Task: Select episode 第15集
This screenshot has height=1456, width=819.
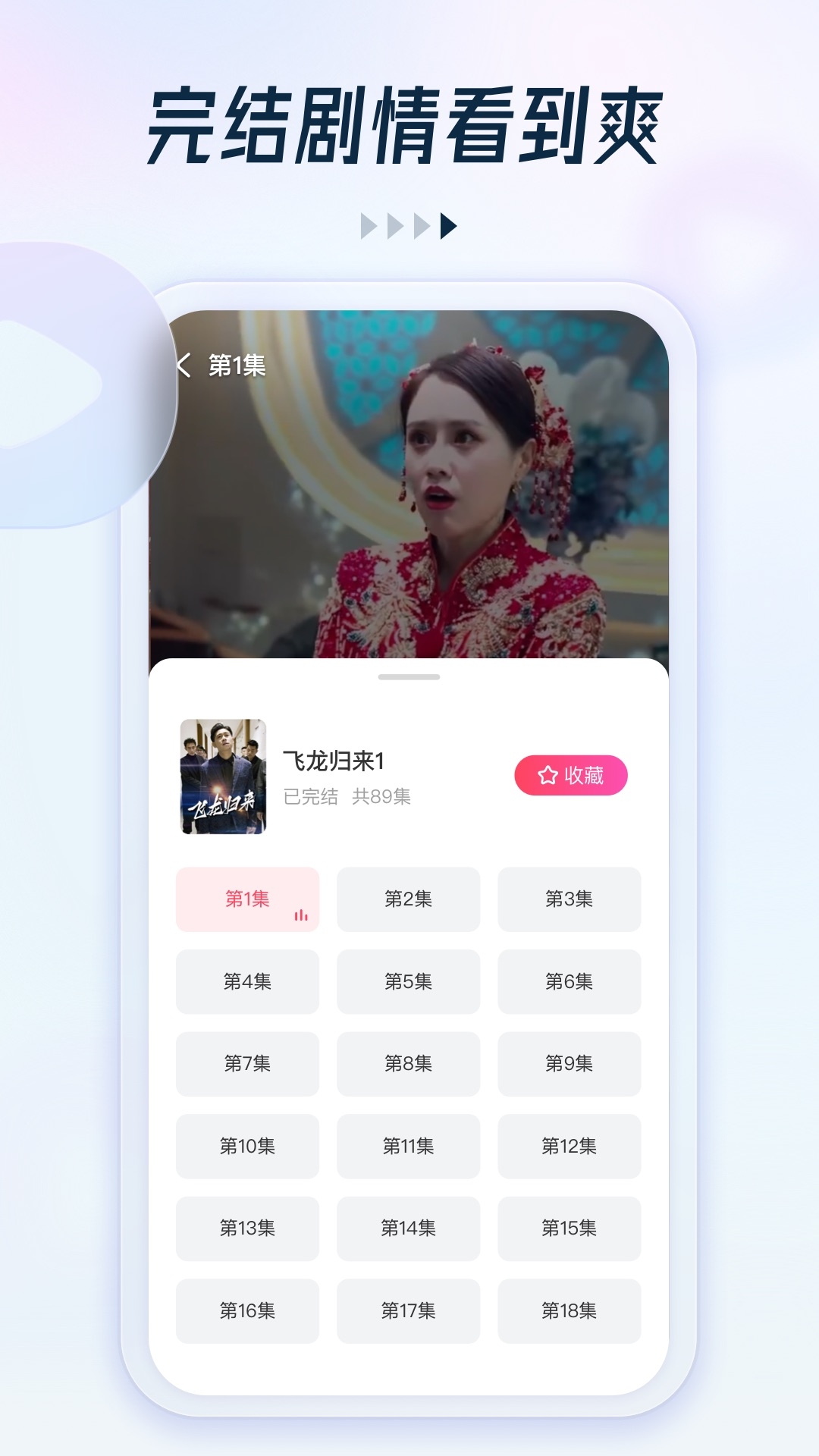Action: coord(570,1229)
